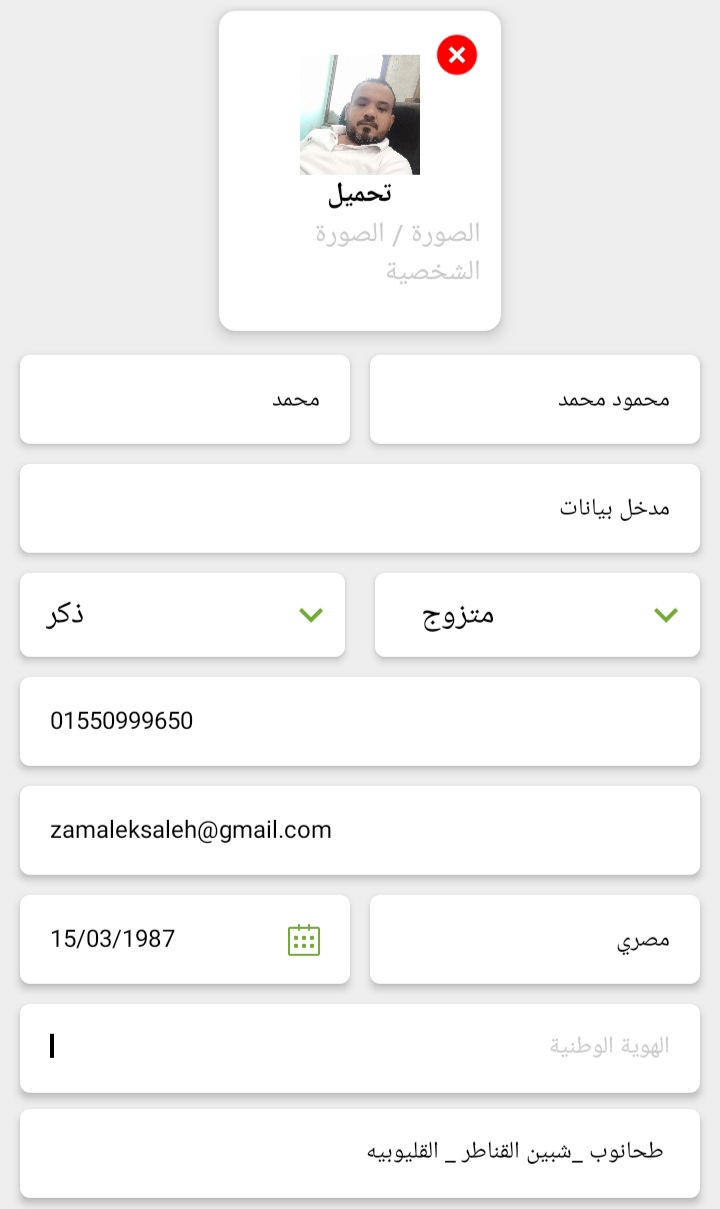Edit the email address field

click(x=360, y=830)
